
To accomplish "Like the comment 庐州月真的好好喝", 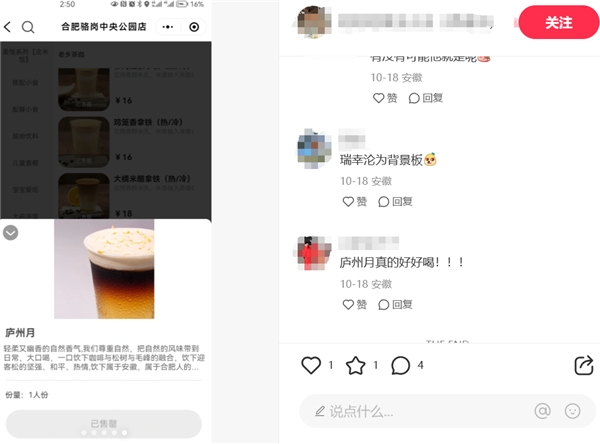I will point(355,304).
